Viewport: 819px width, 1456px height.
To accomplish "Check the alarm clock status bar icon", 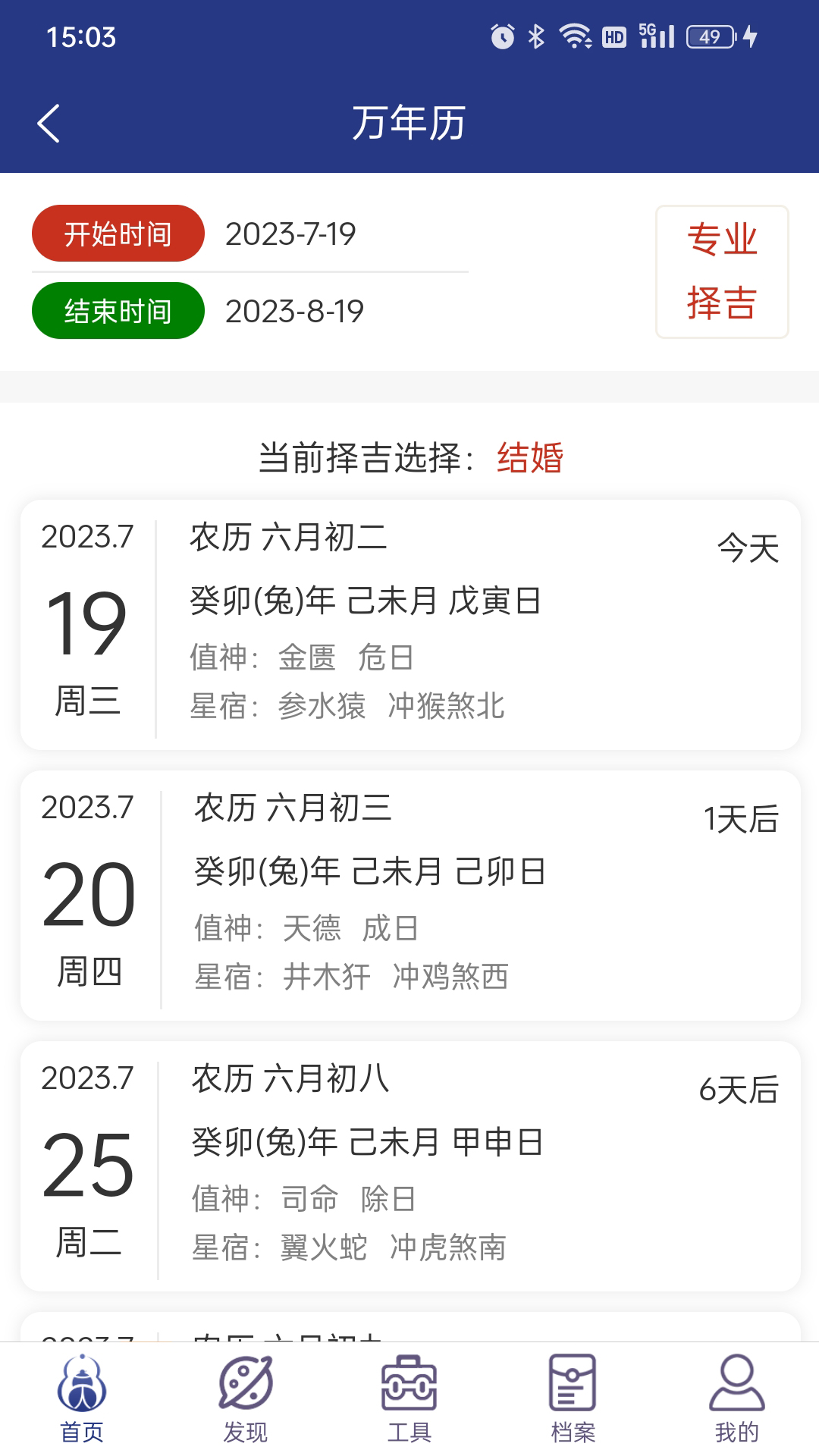I will pos(501,35).
